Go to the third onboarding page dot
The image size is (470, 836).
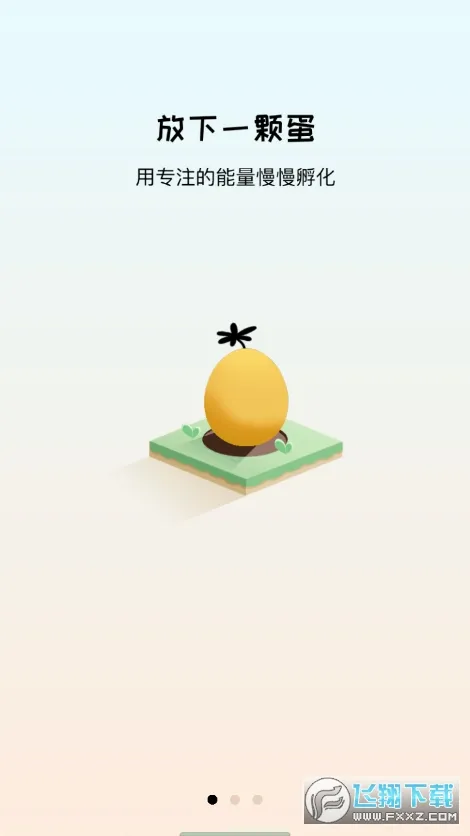pyautogui.click(x=257, y=799)
